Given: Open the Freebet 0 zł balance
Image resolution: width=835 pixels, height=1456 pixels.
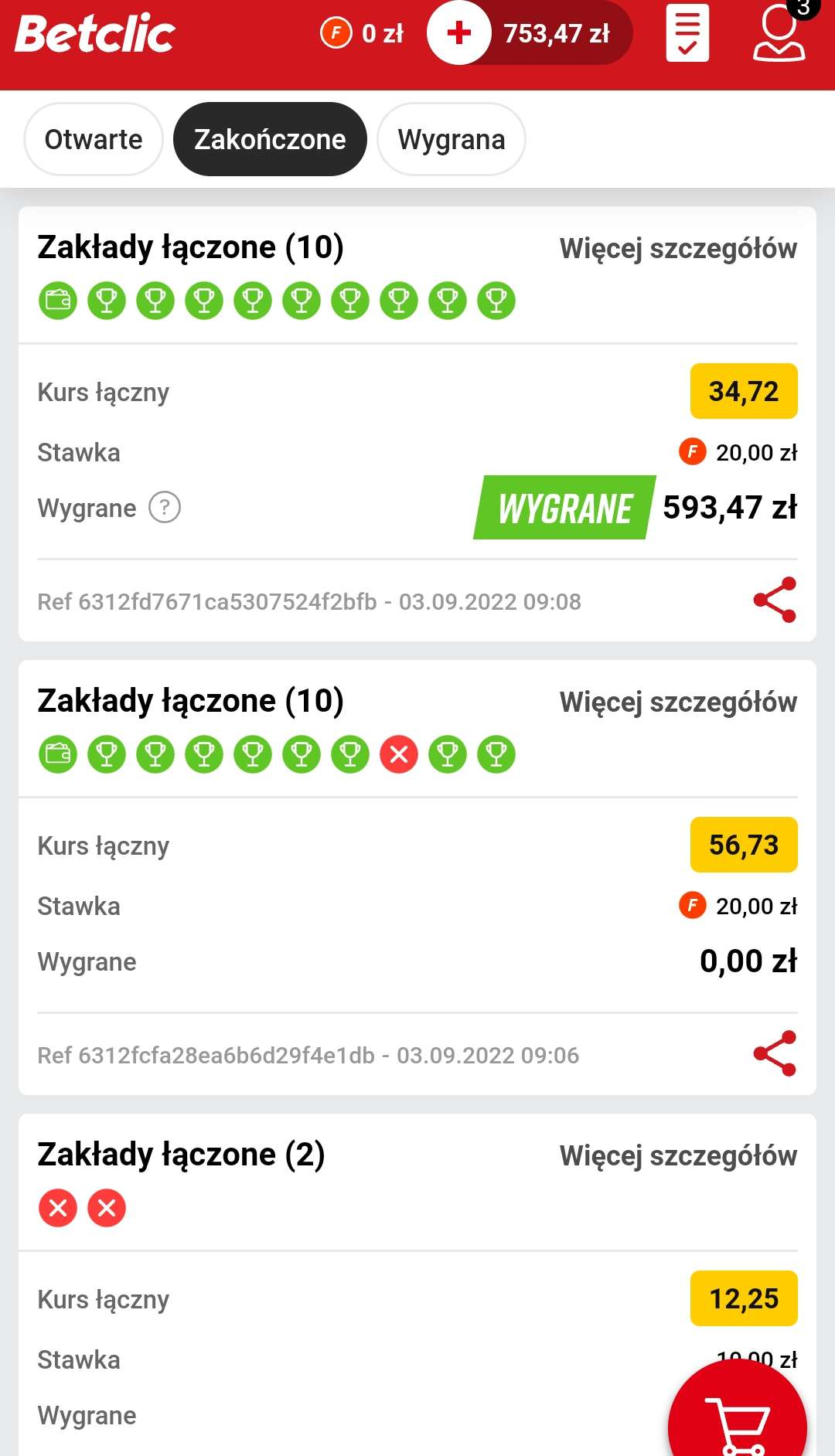Looking at the screenshot, I should 363,33.
